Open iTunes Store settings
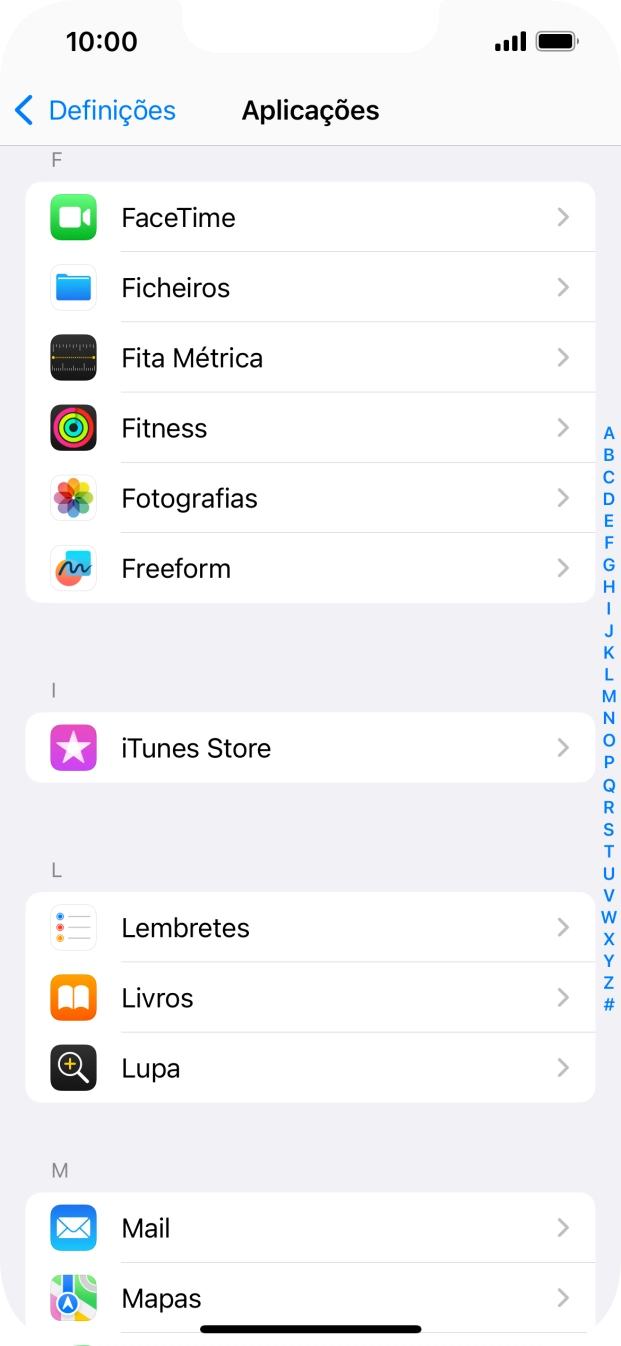The height and width of the screenshot is (1346, 621). point(310,748)
